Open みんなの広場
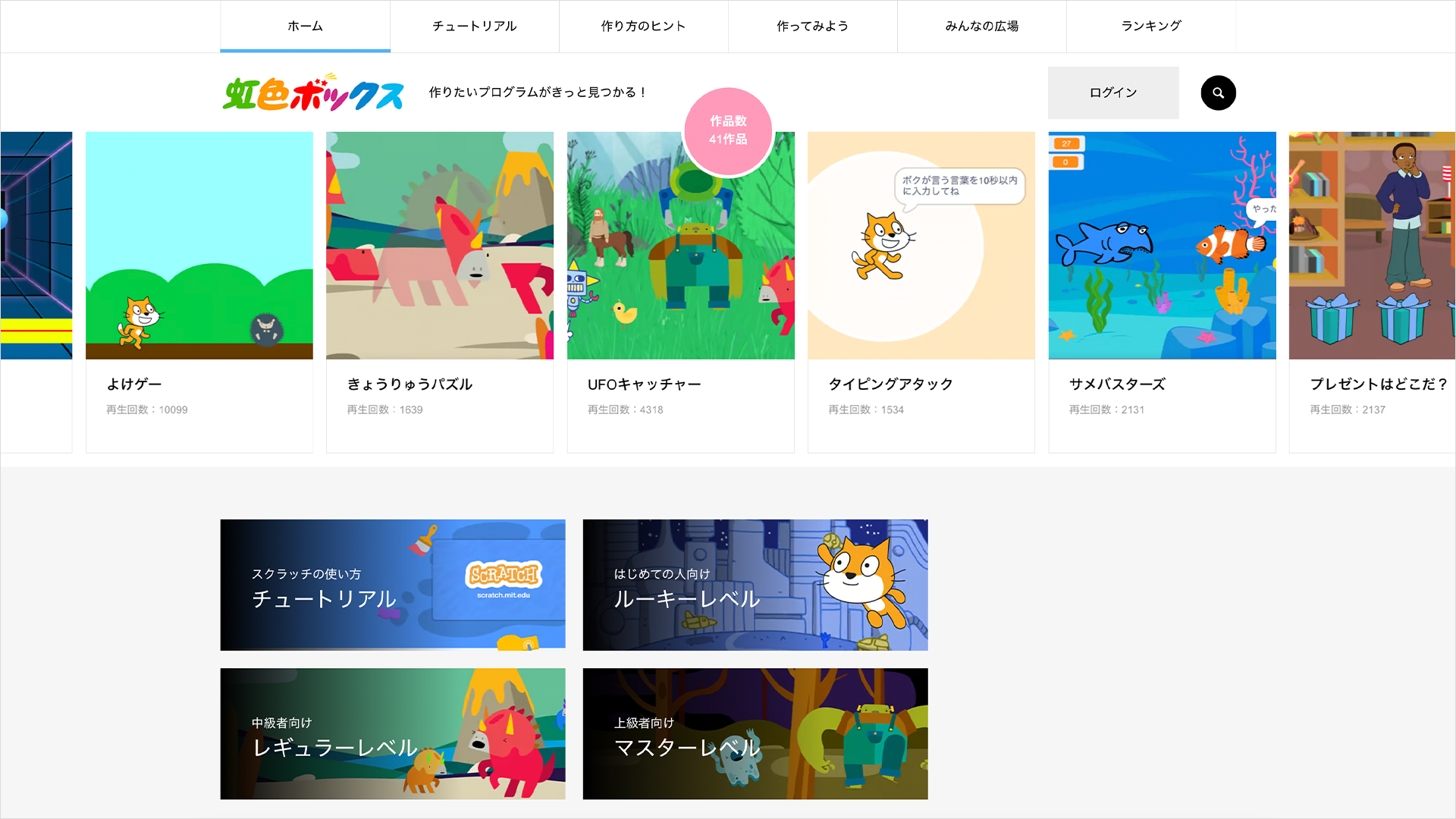Viewport: 1456px width, 819px height. coord(981,26)
